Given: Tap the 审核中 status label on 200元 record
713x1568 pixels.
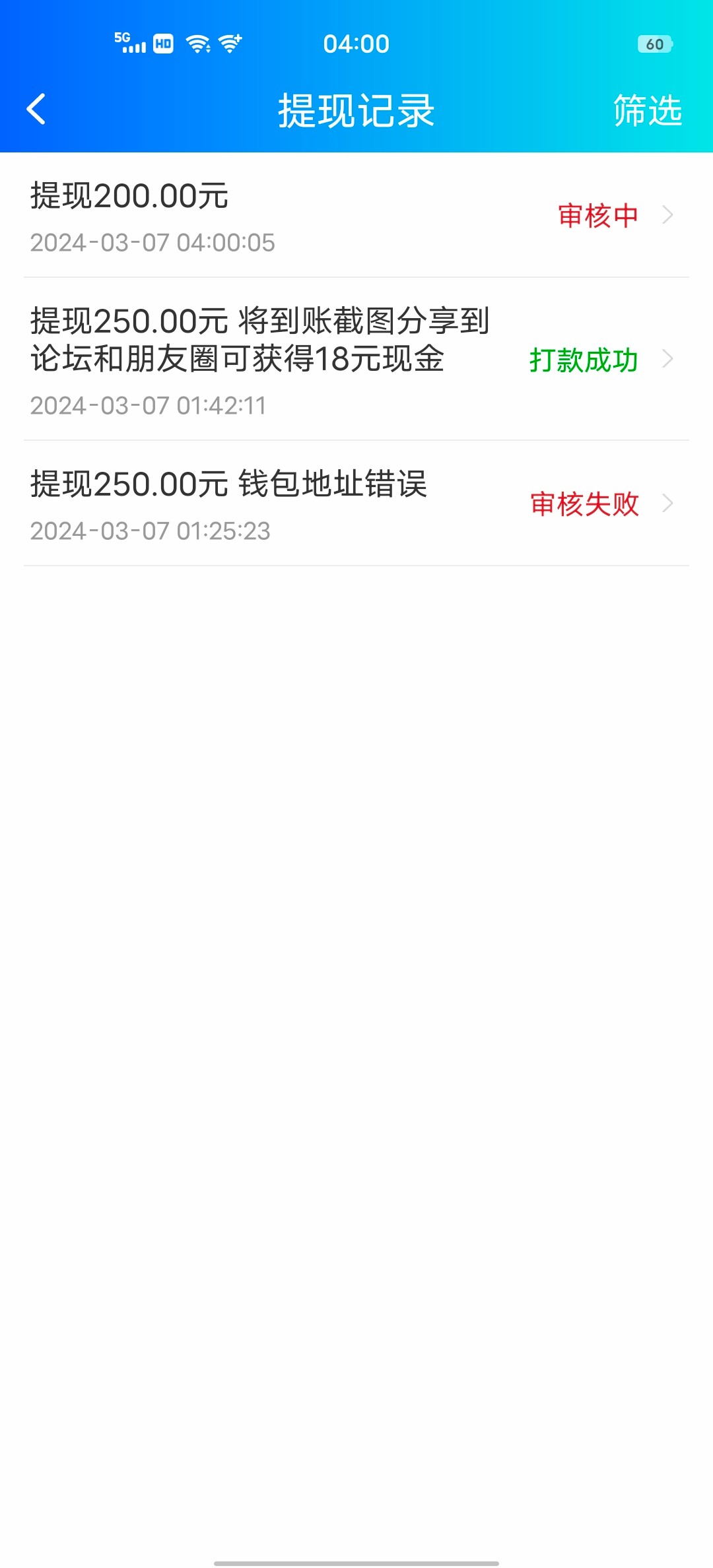Looking at the screenshot, I should point(597,214).
